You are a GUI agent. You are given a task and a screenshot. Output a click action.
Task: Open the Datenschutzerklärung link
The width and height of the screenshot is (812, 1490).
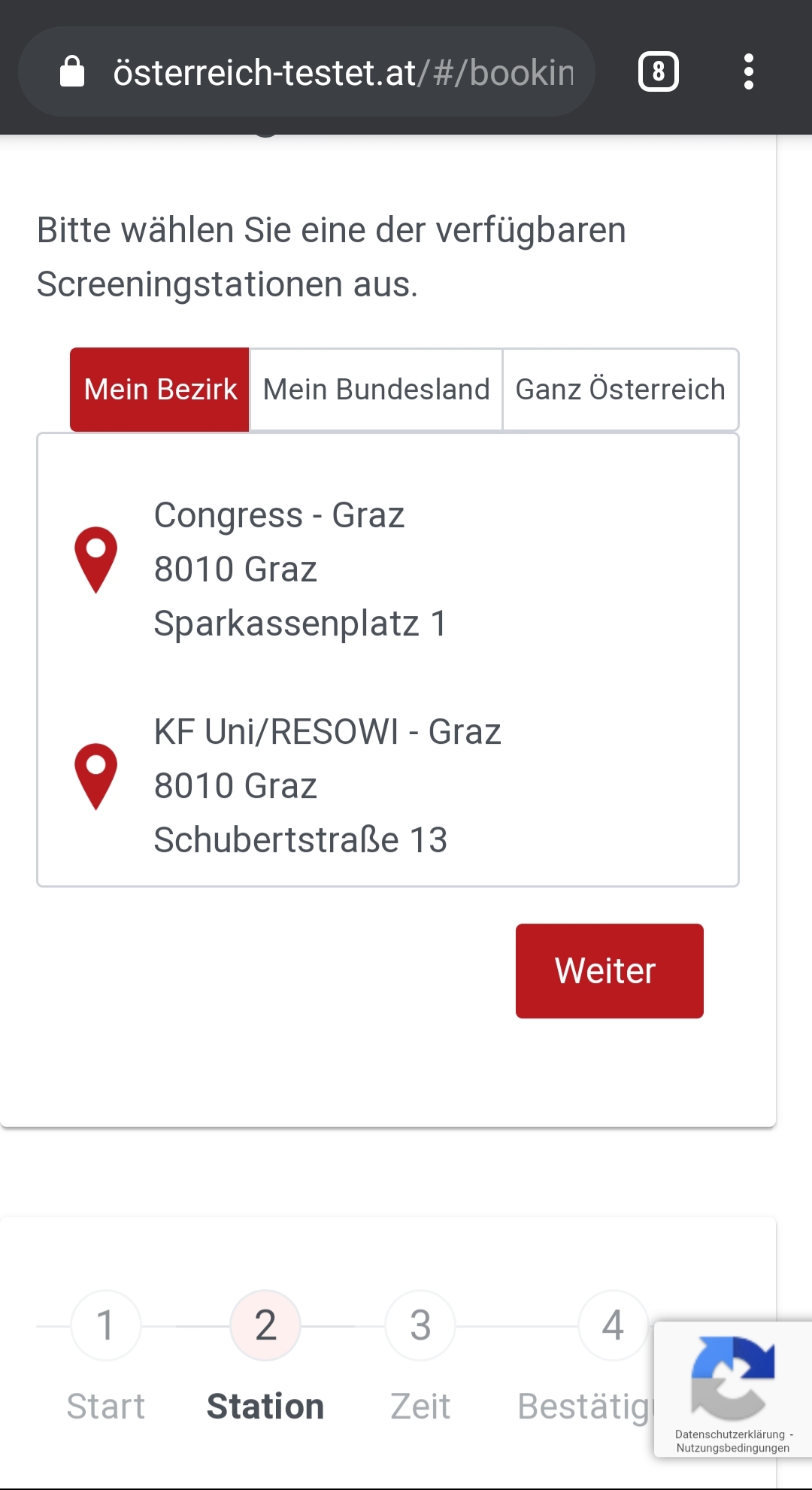tap(729, 1434)
